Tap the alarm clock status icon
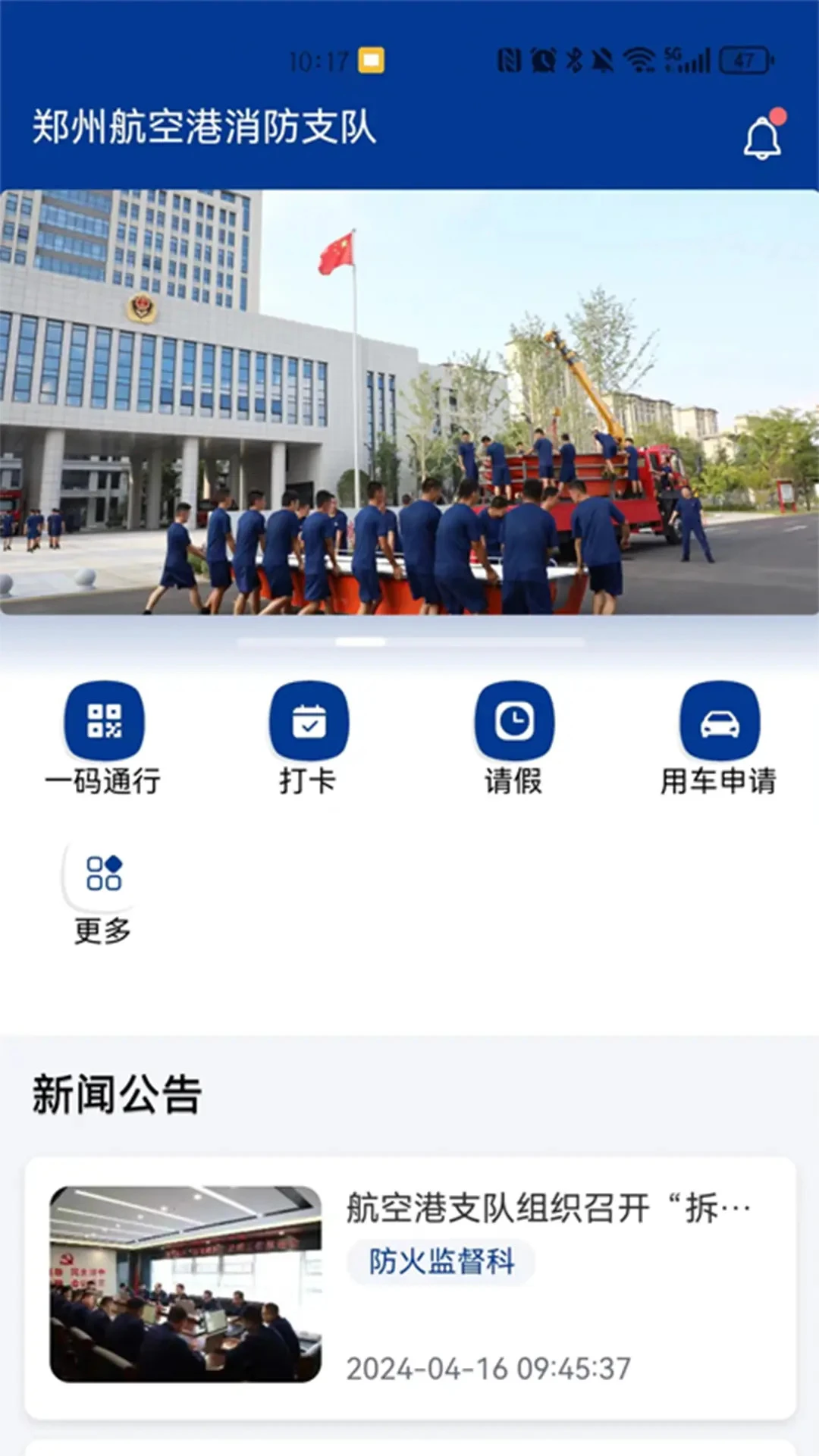The width and height of the screenshot is (819, 1456). point(542,59)
